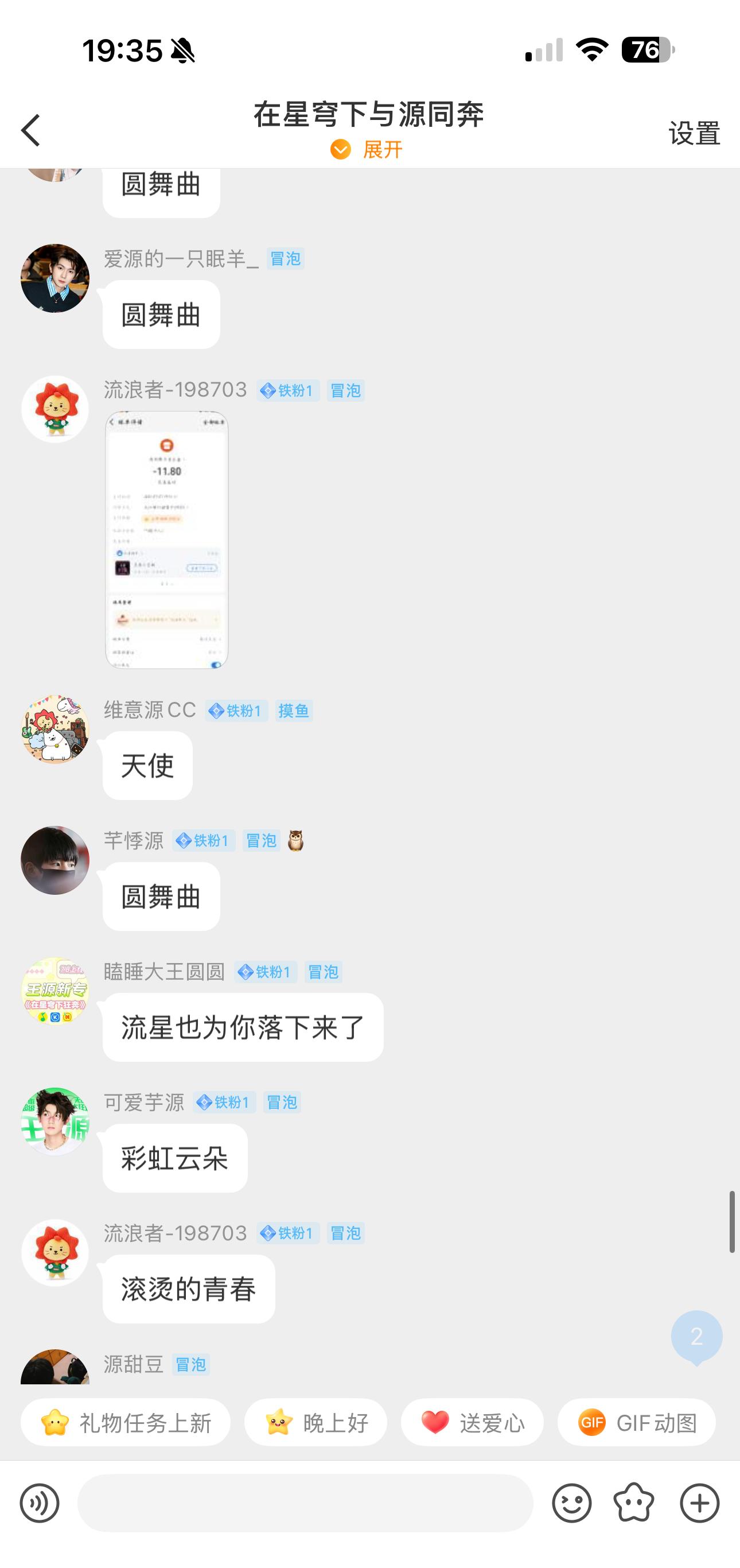The height and width of the screenshot is (1568, 740).
Task: Focus the message text field
Action: (x=306, y=1504)
